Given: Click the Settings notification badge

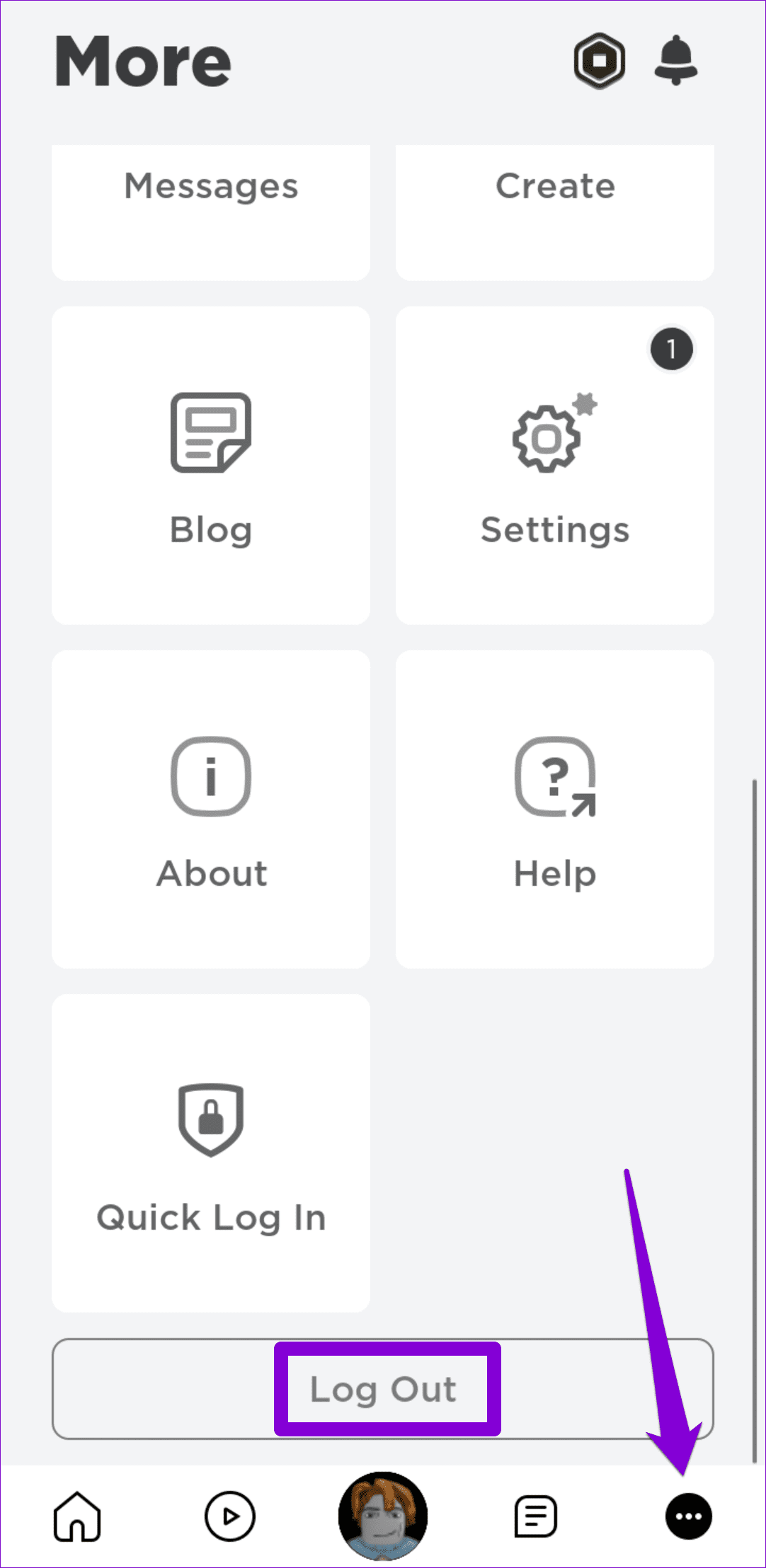Looking at the screenshot, I should pyautogui.click(x=671, y=348).
